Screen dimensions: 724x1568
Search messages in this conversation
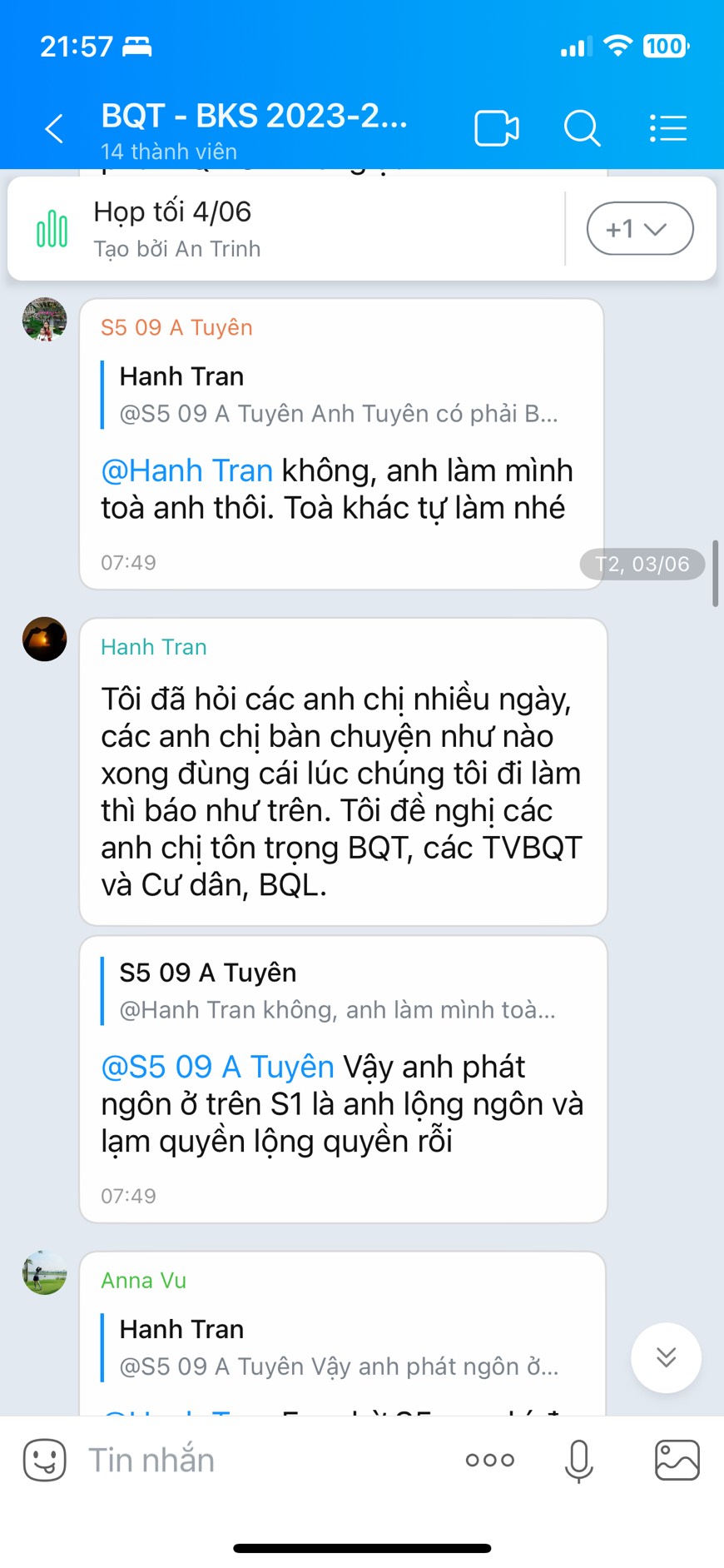click(x=582, y=129)
